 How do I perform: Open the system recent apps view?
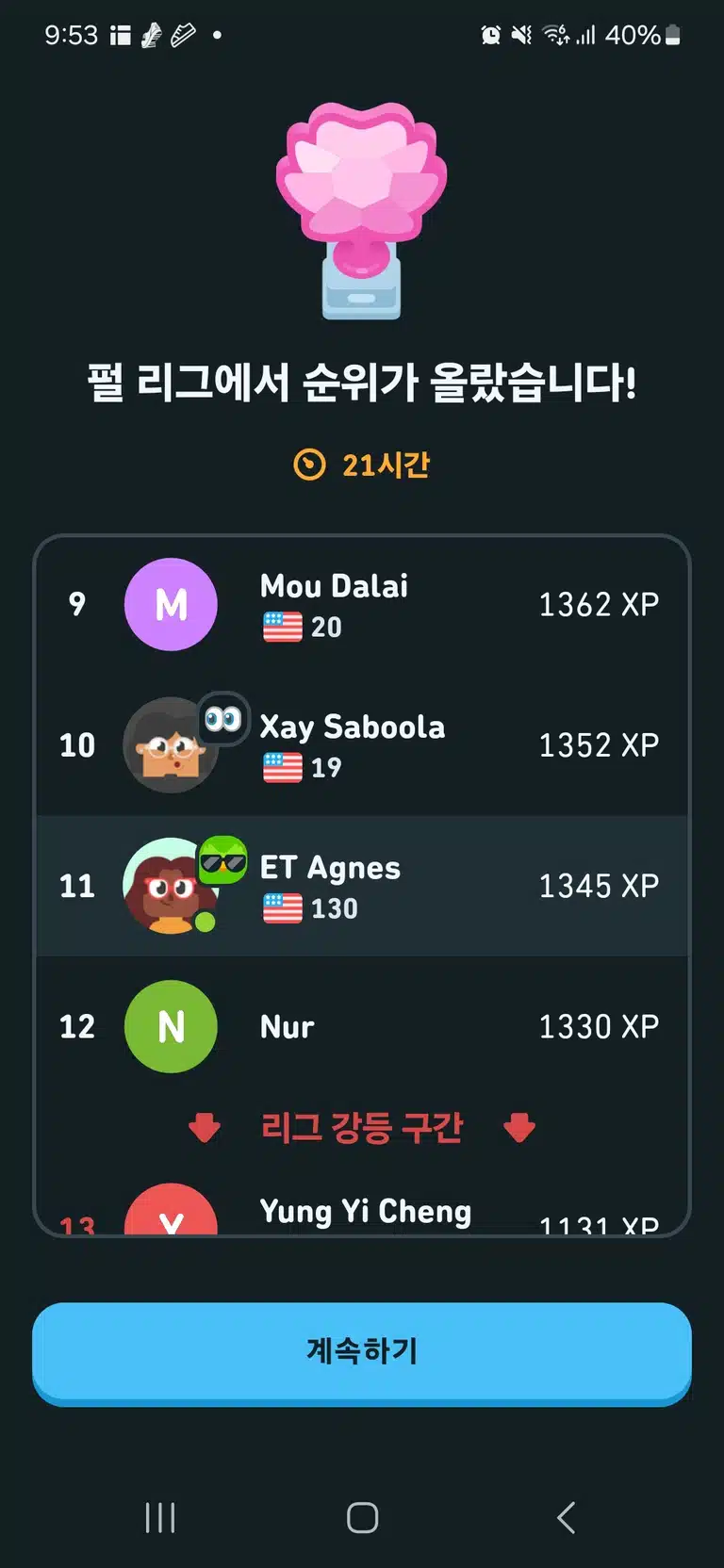(160, 1517)
